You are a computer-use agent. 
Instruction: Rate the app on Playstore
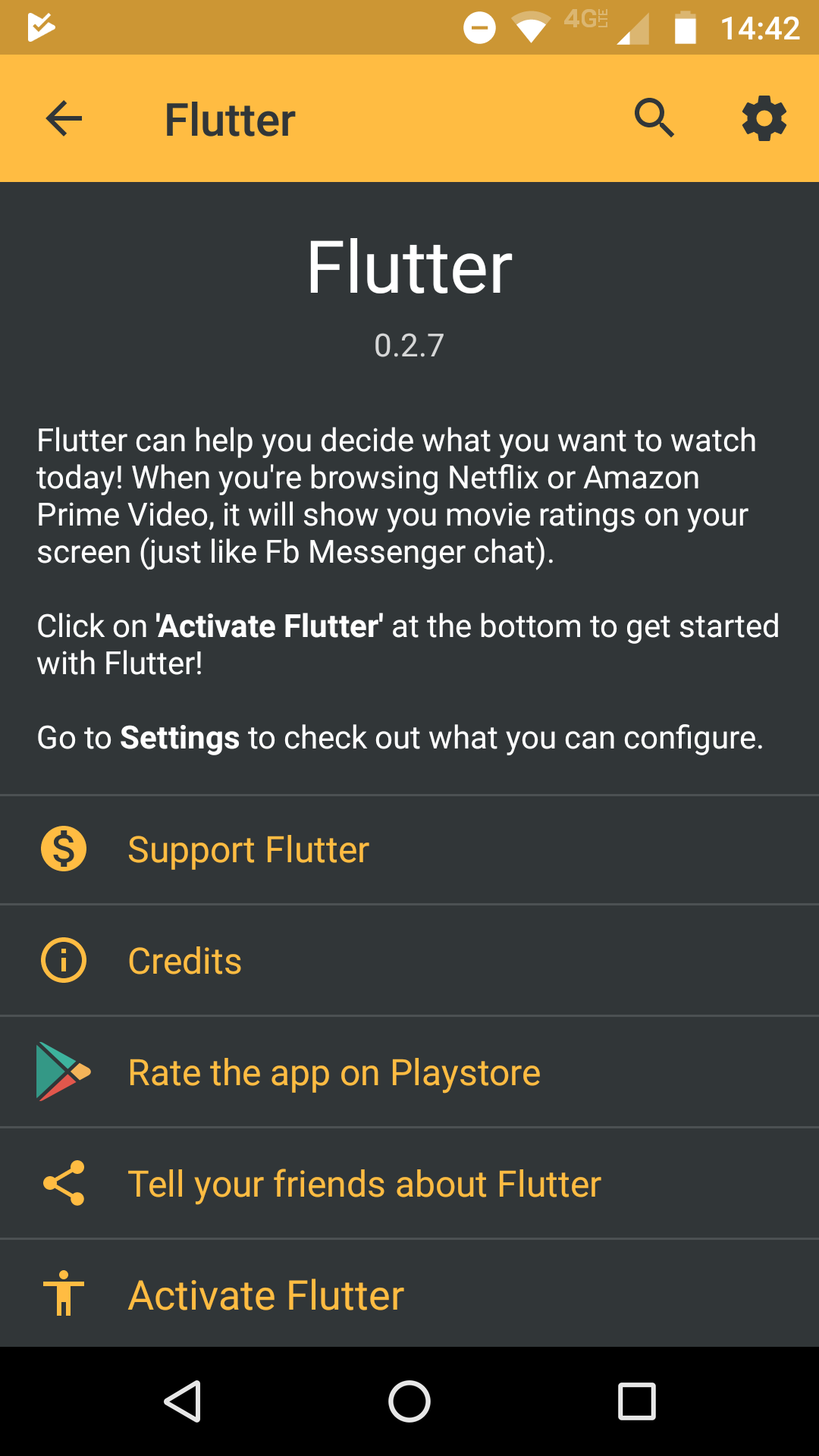334,1072
